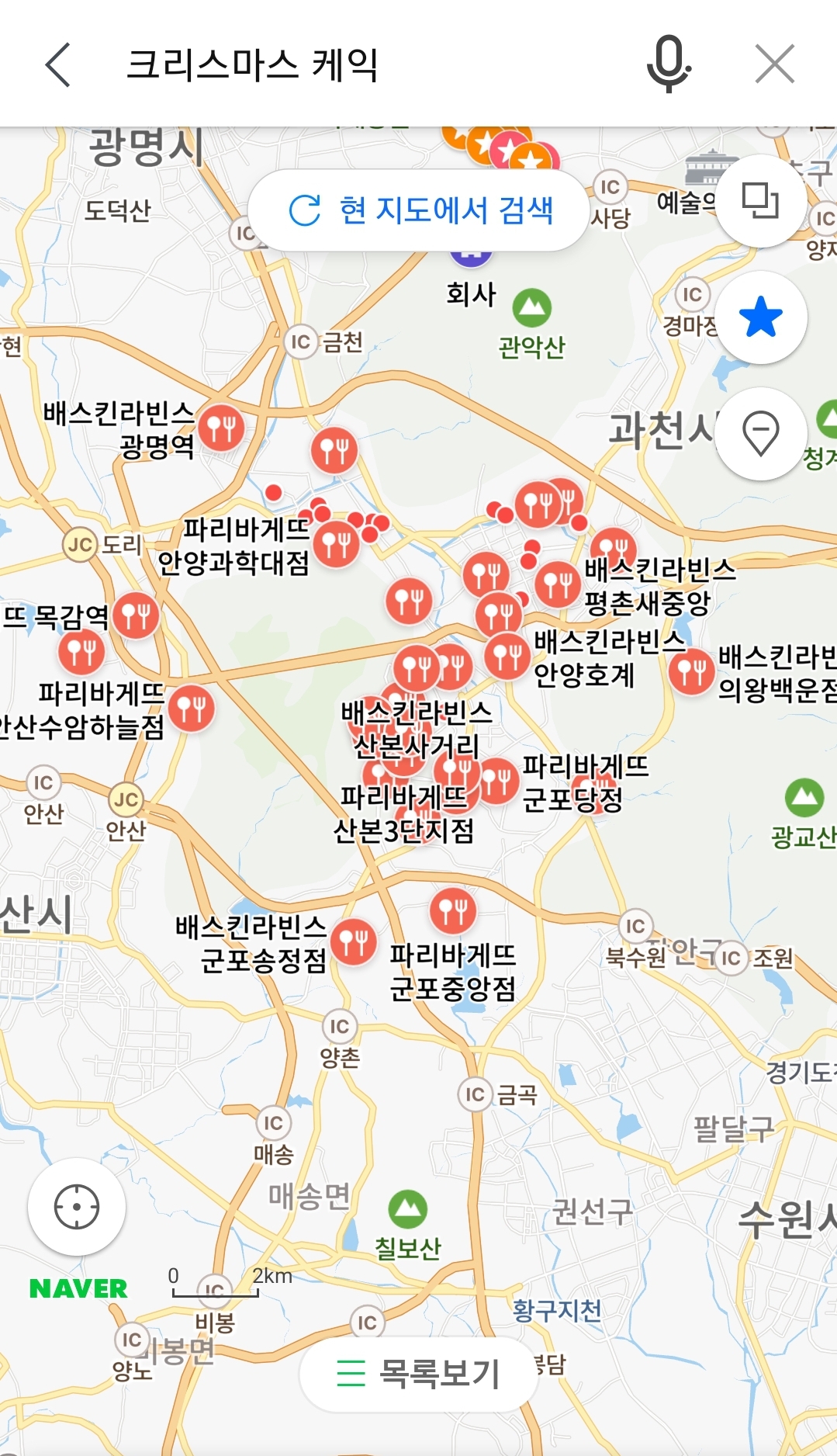This screenshot has height=1456, width=837.
Task: Select 파리바게뜨 안양과학대점 marker
Action: 336,544
